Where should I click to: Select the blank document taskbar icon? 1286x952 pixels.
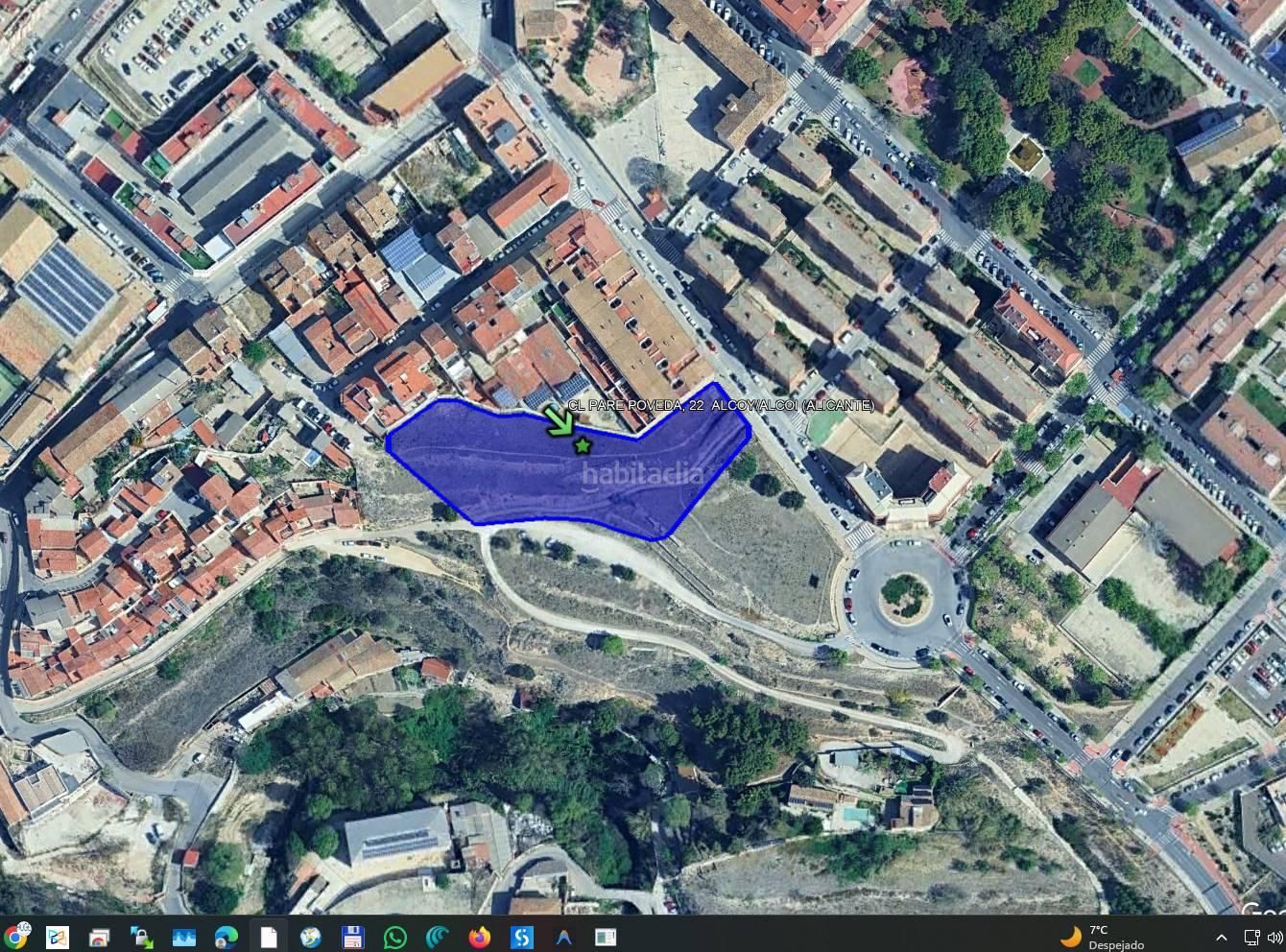[269, 937]
